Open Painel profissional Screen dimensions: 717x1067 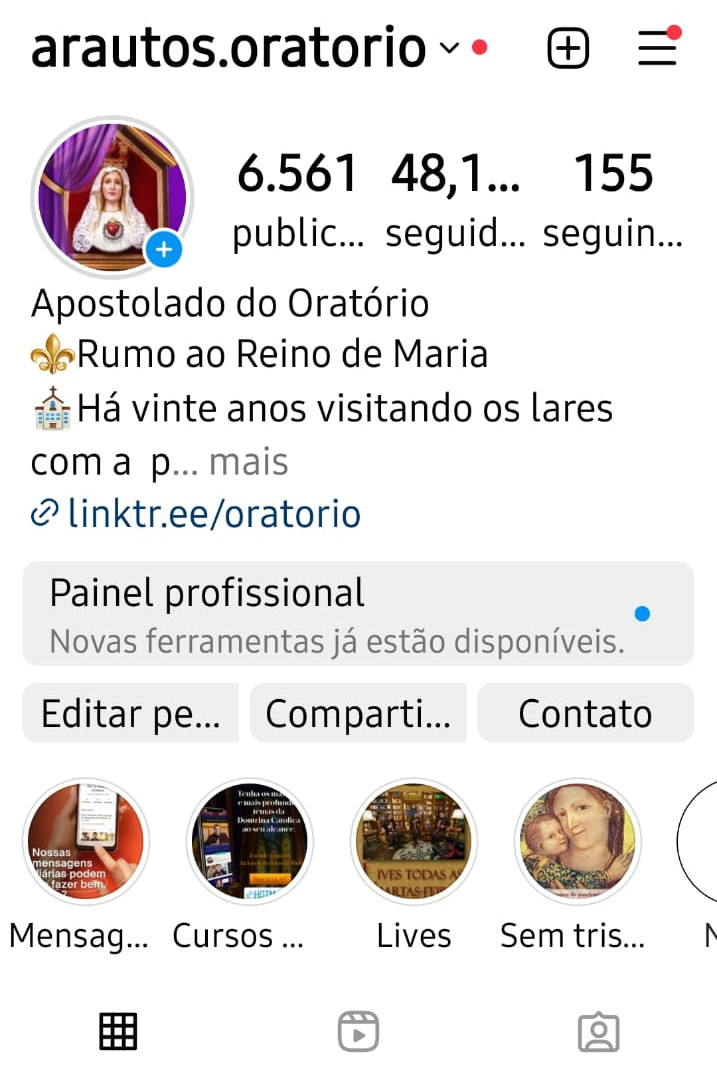(x=358, y=613)
